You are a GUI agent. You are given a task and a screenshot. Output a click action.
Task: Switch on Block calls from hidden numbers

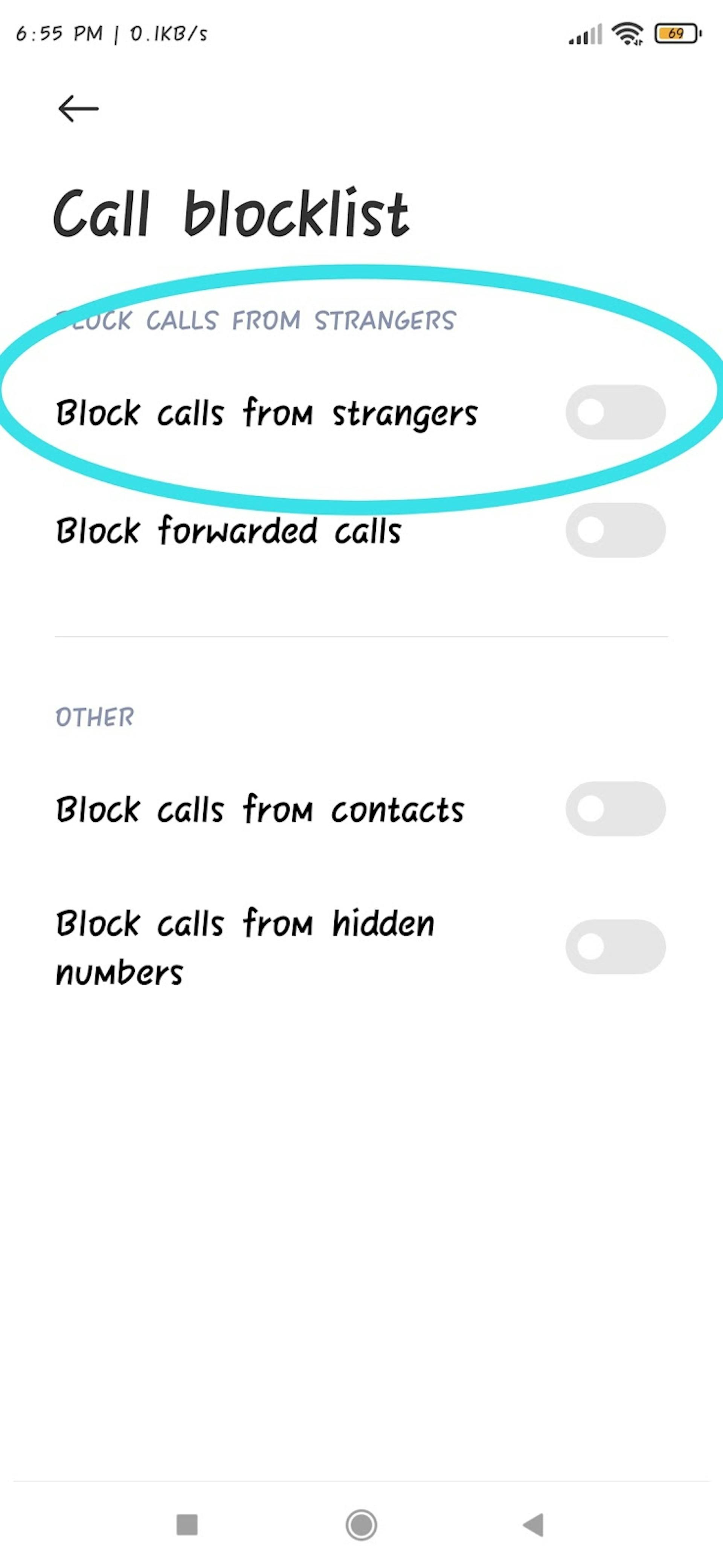pos(615,947)
